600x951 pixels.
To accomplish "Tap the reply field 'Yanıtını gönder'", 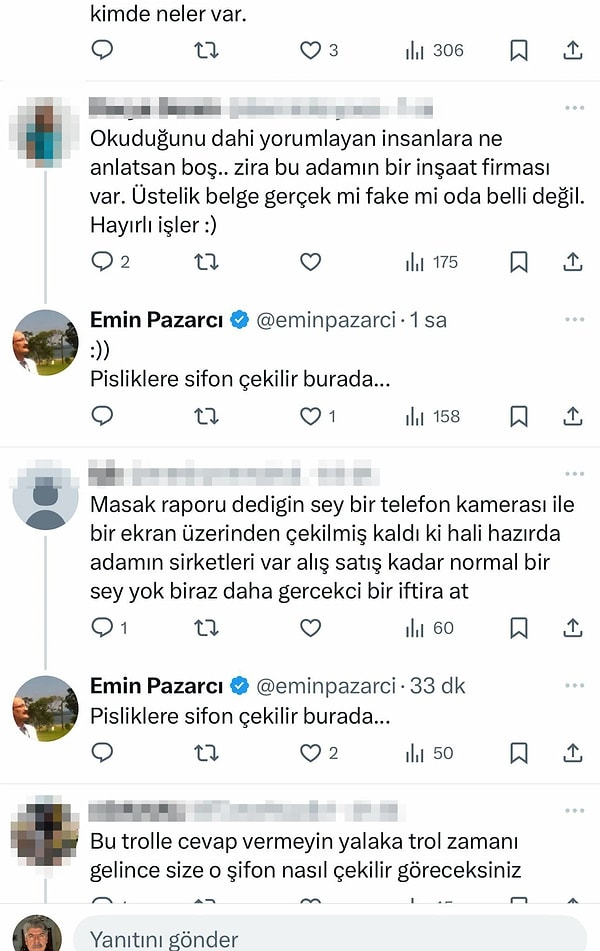I will [x=330, y=938].
